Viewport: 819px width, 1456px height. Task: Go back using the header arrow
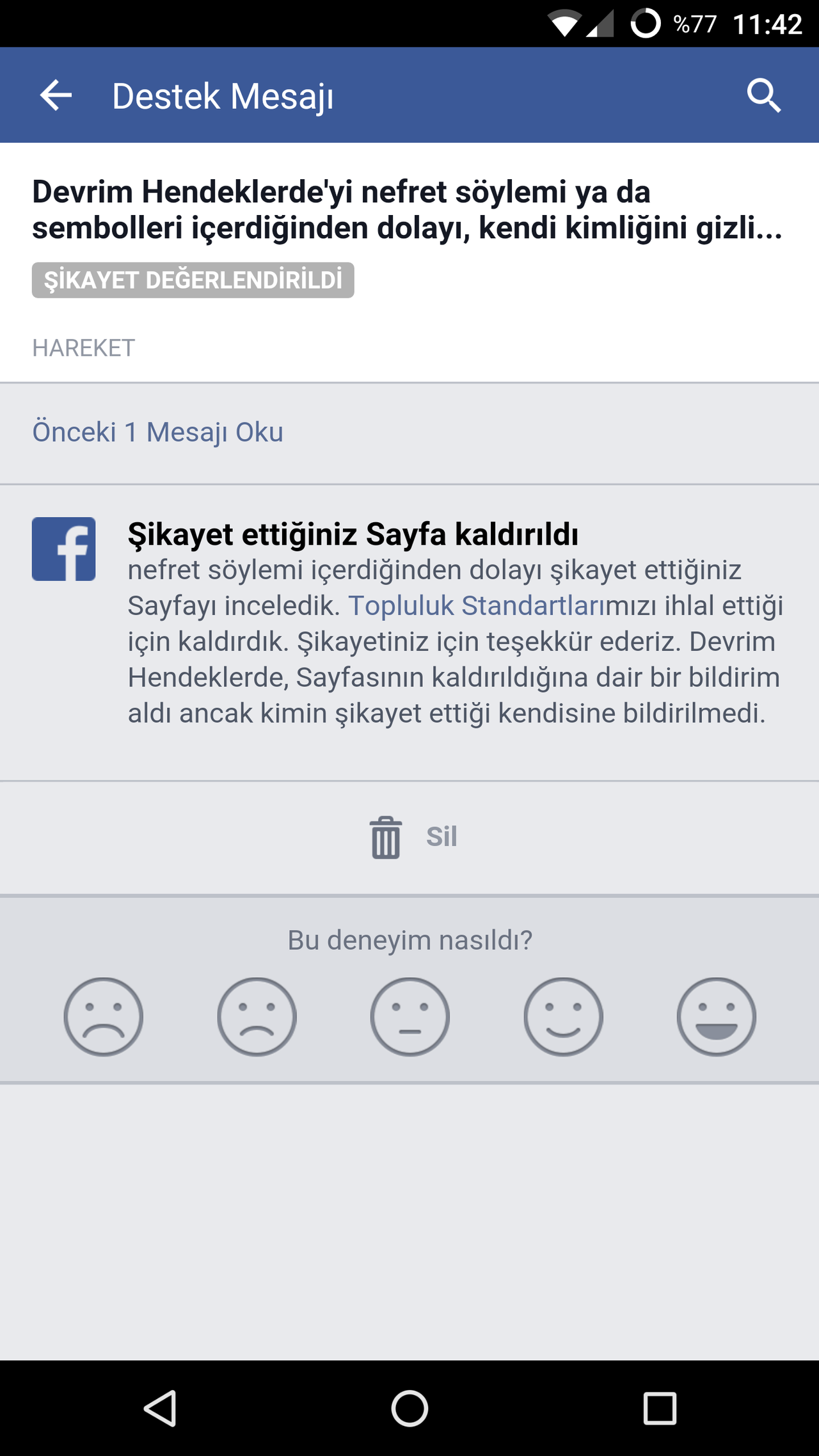pos(56,95)
